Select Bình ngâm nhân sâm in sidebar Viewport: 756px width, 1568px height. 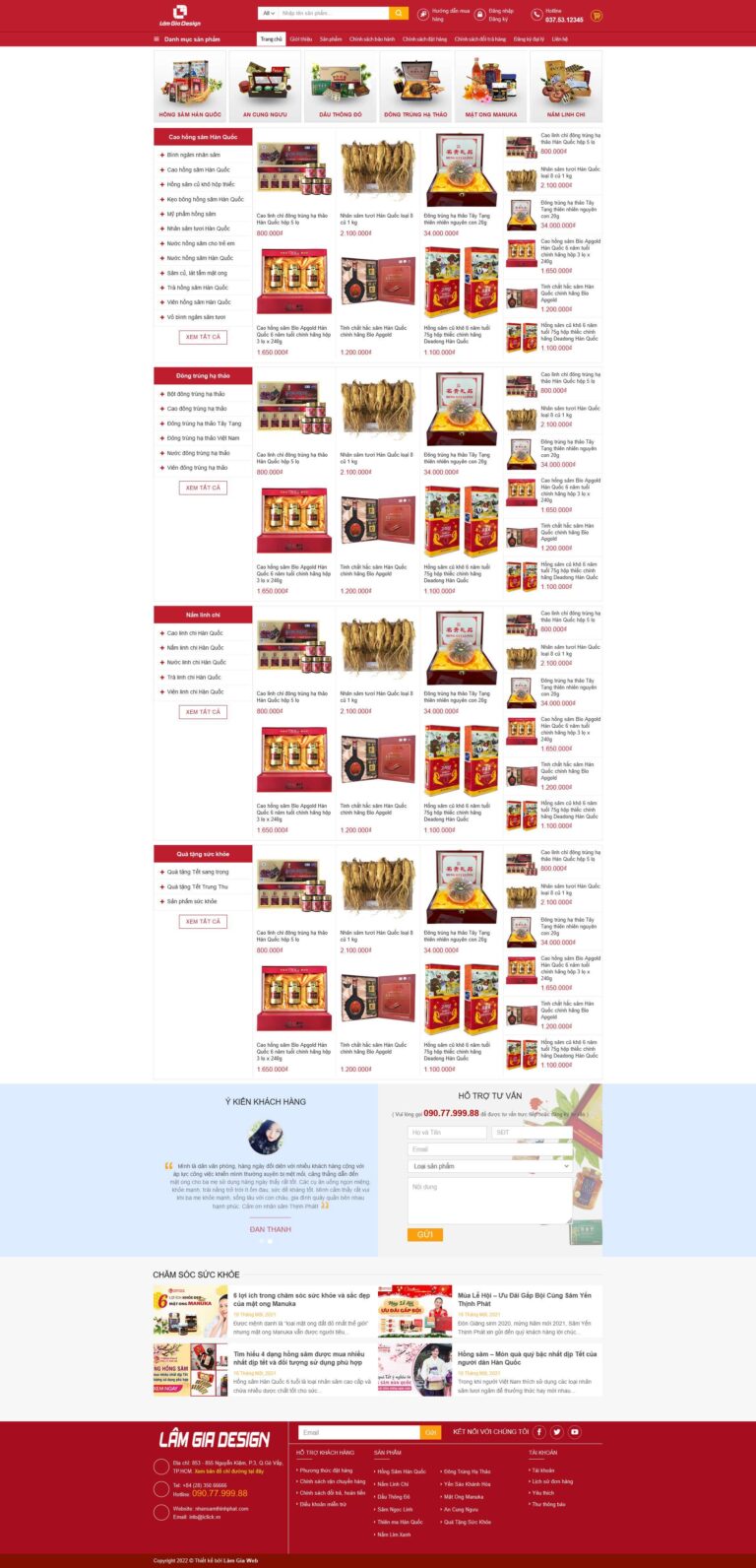194,155
